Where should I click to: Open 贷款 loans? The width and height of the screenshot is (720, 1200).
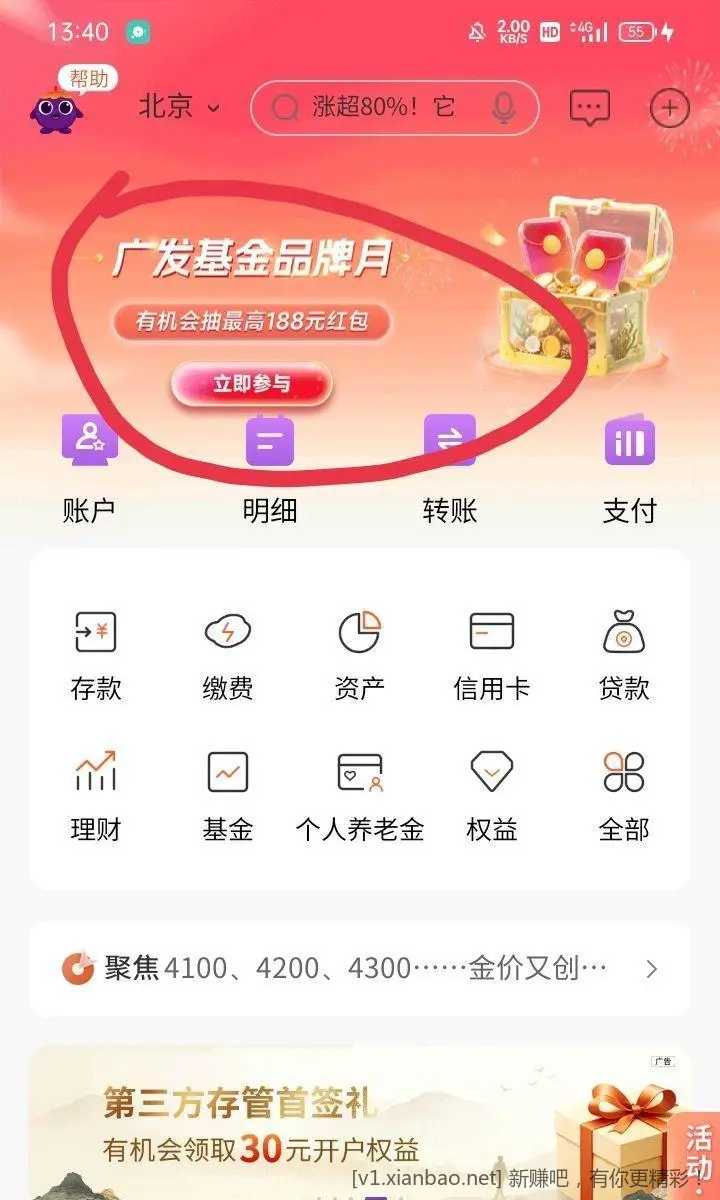(x=624, y=655)
